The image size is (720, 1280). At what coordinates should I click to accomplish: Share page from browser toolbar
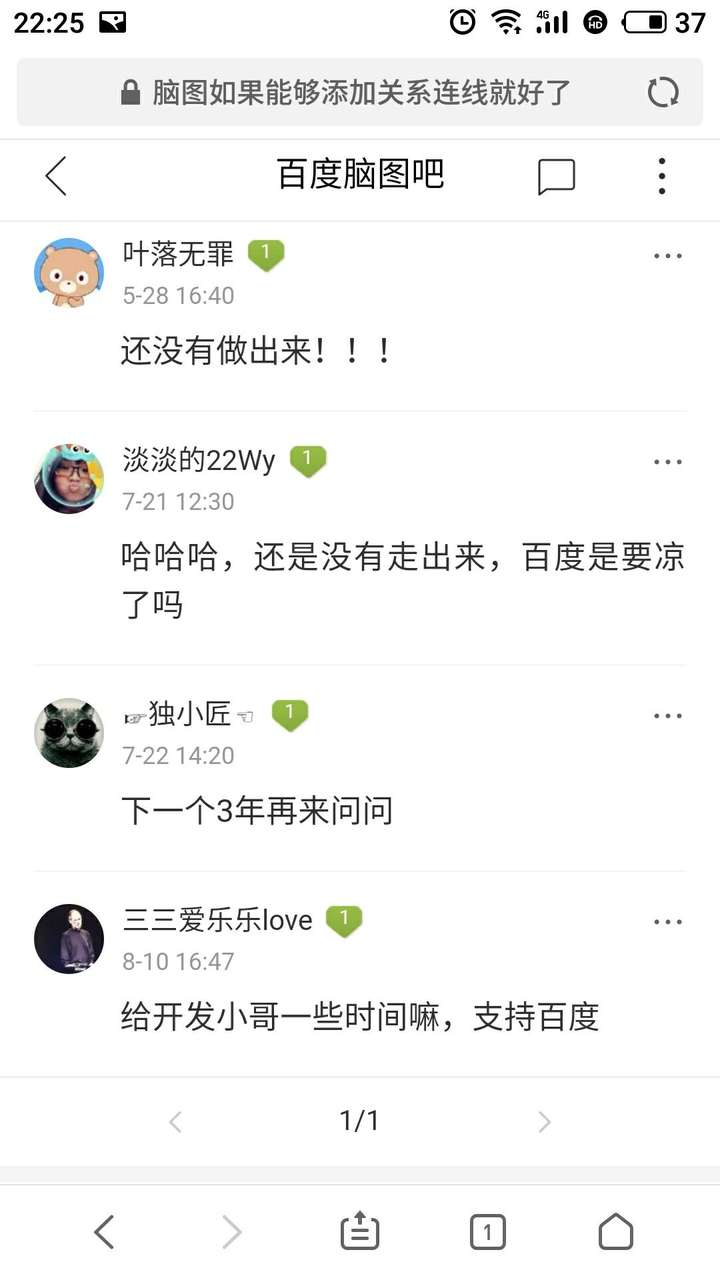point(360,1232)
